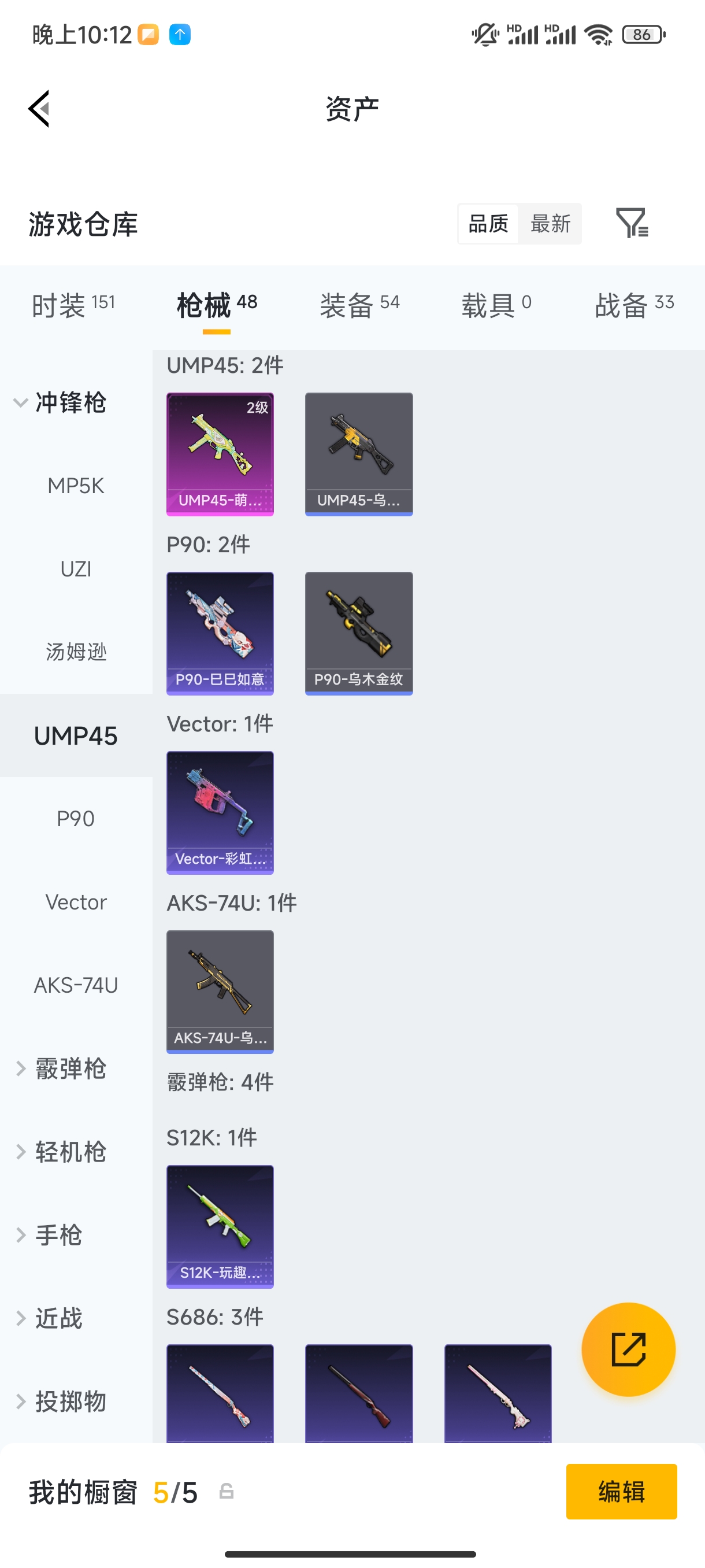705x1568 pixels.
Task: View the P90-乌木金纹 skin thumbnail
Action: point(359,633)
